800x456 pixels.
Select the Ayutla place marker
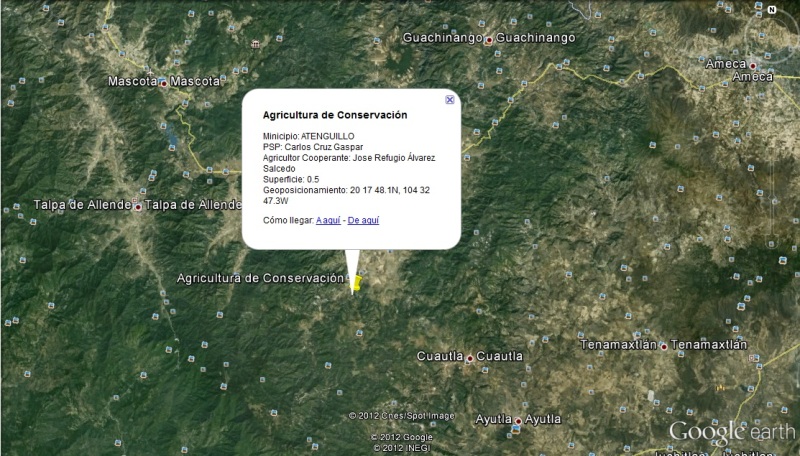(518, 420)
